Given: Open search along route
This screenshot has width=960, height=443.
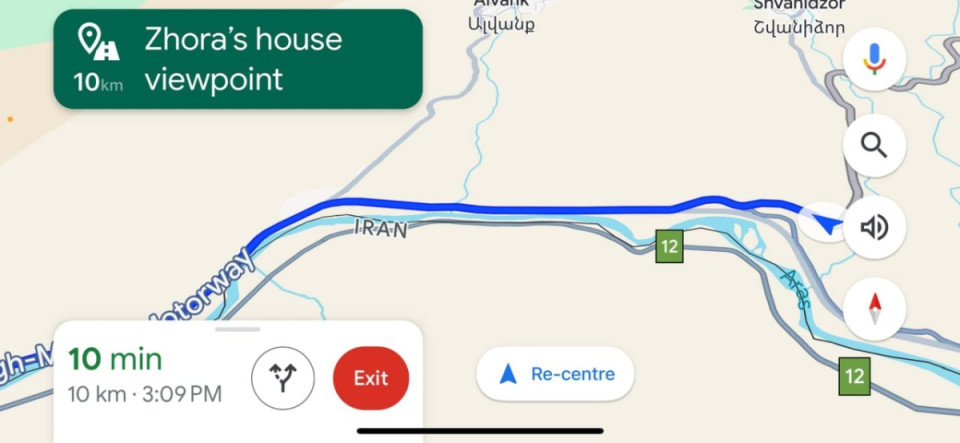Looking at the screenshot, I should [874, 146].
